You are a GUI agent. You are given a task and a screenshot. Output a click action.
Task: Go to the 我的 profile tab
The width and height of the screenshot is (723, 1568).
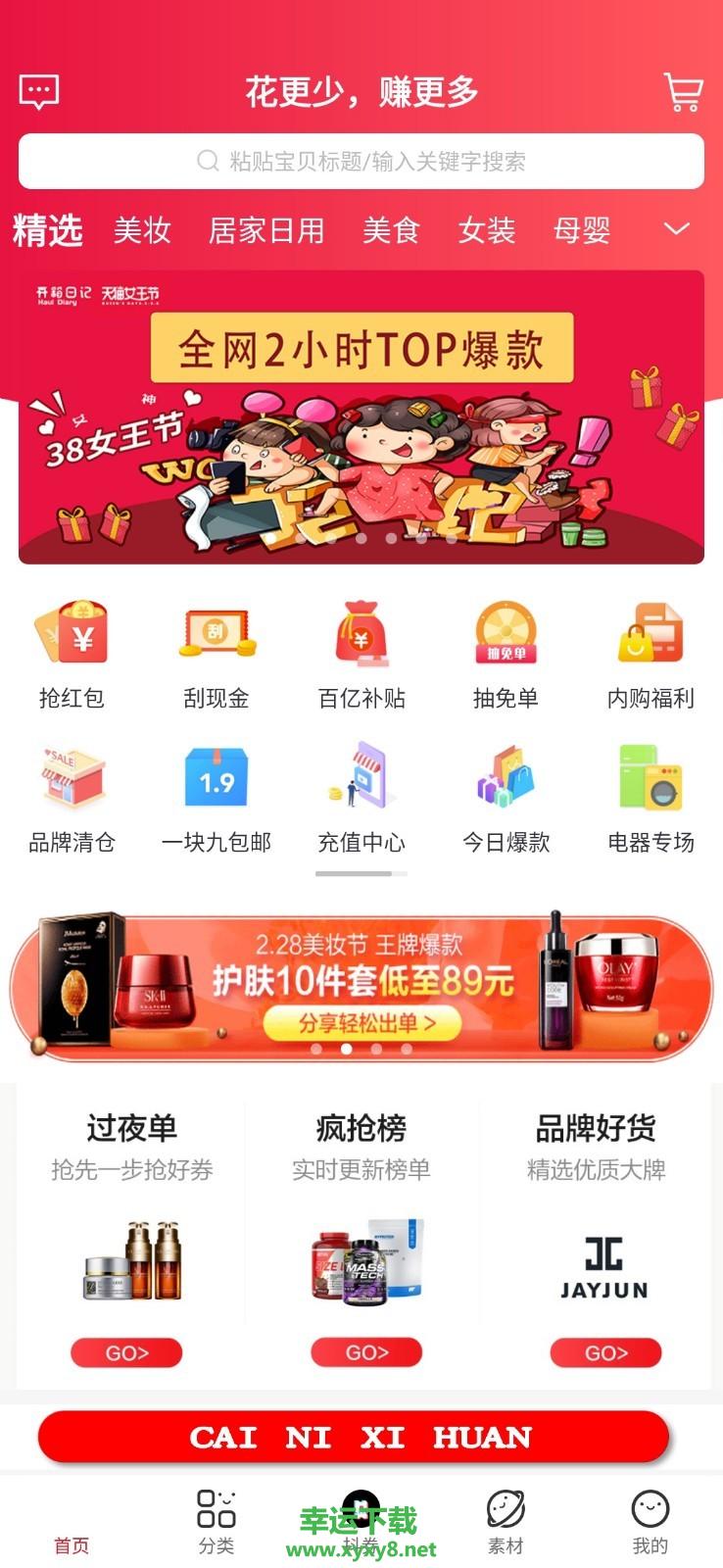tap(650, 1521)
